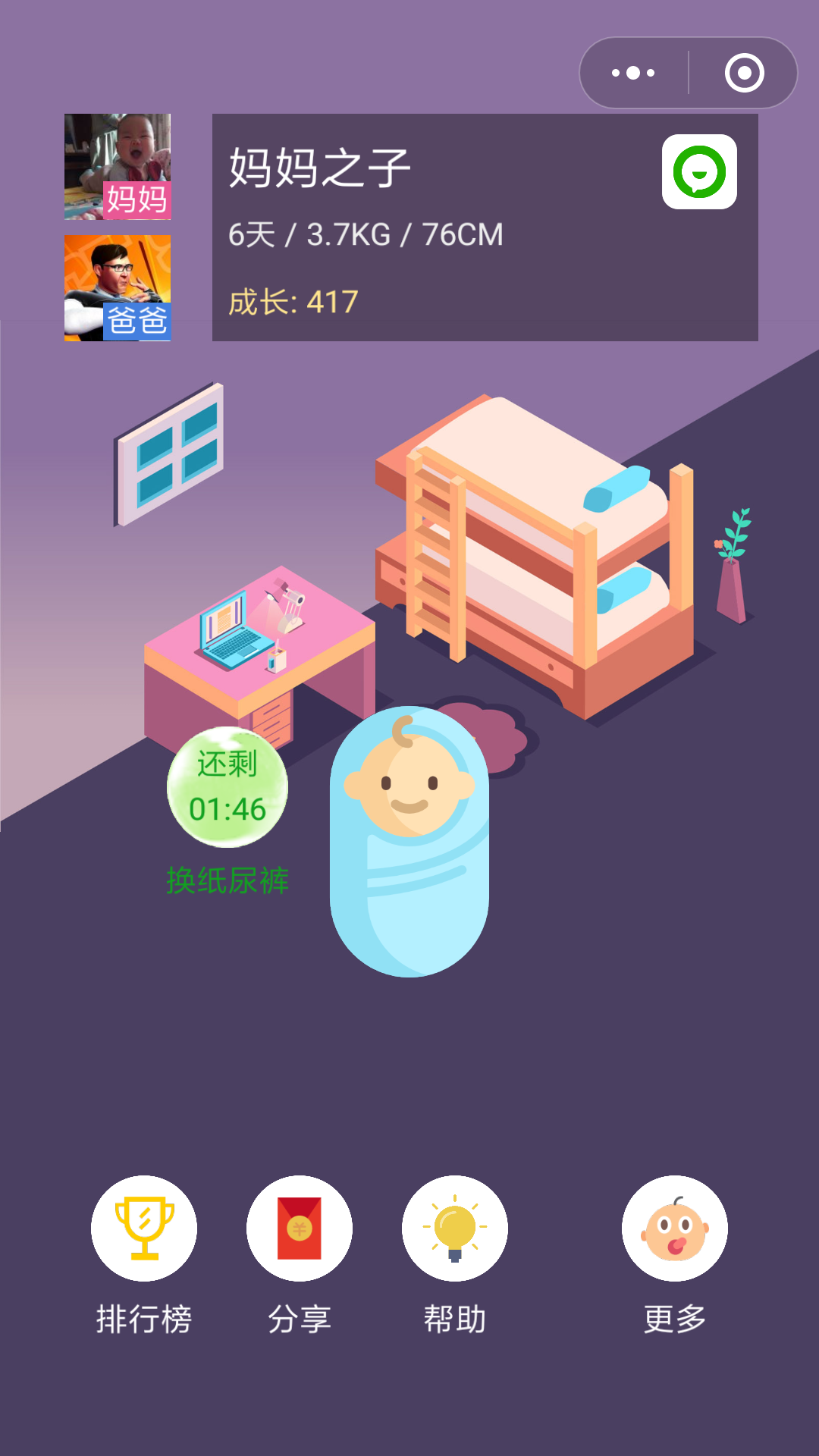Tap the 爸爸 avatar

click(x=118, y=288)
